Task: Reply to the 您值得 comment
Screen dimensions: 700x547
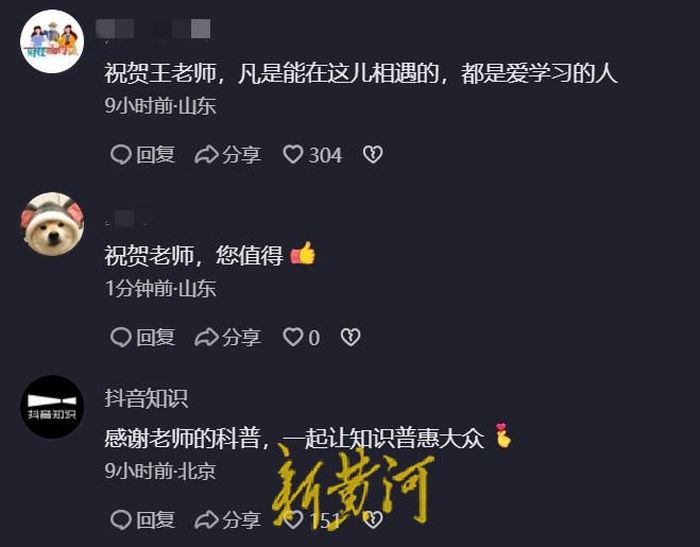Action: [142, 337]
